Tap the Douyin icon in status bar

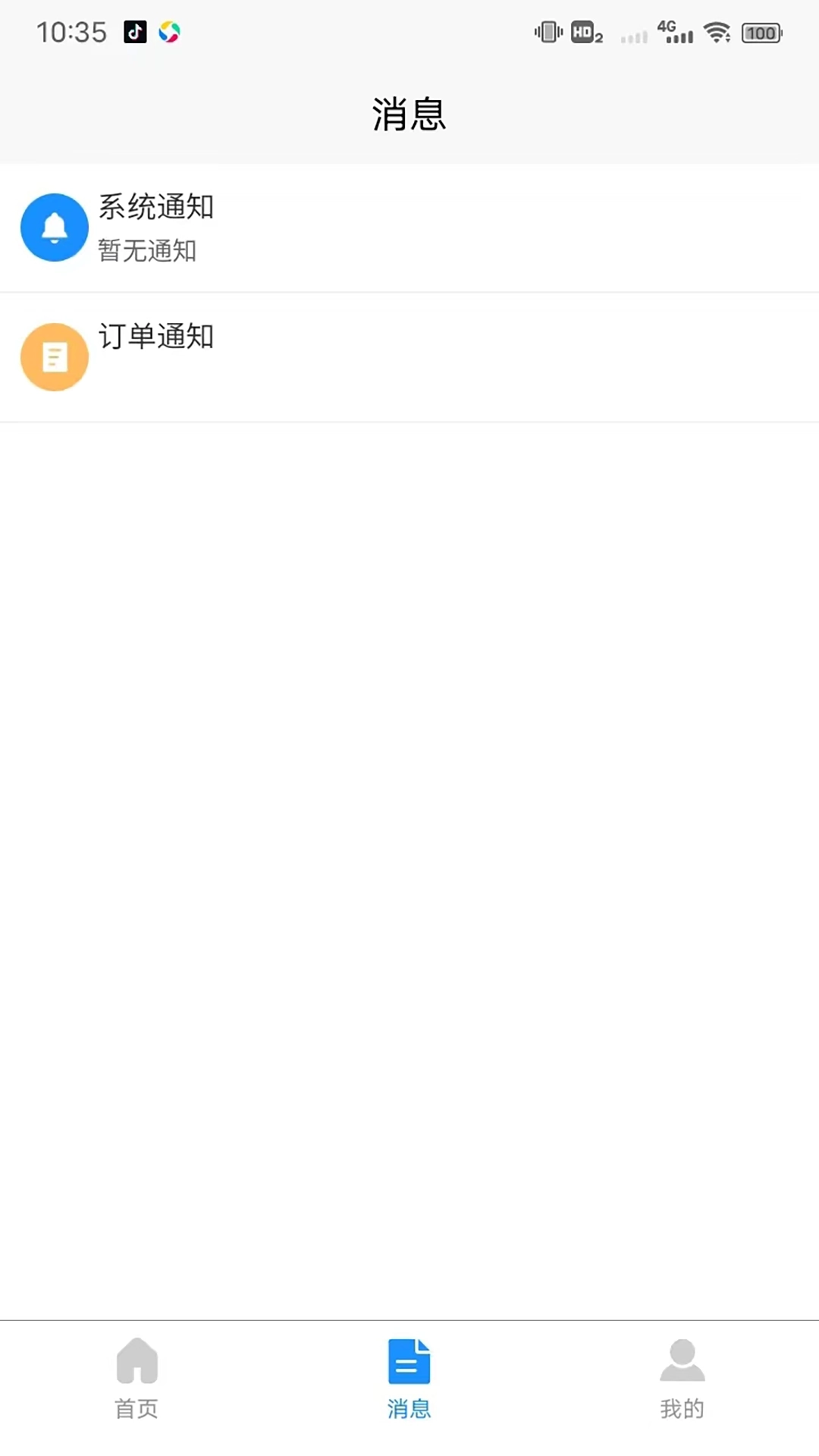134,32
